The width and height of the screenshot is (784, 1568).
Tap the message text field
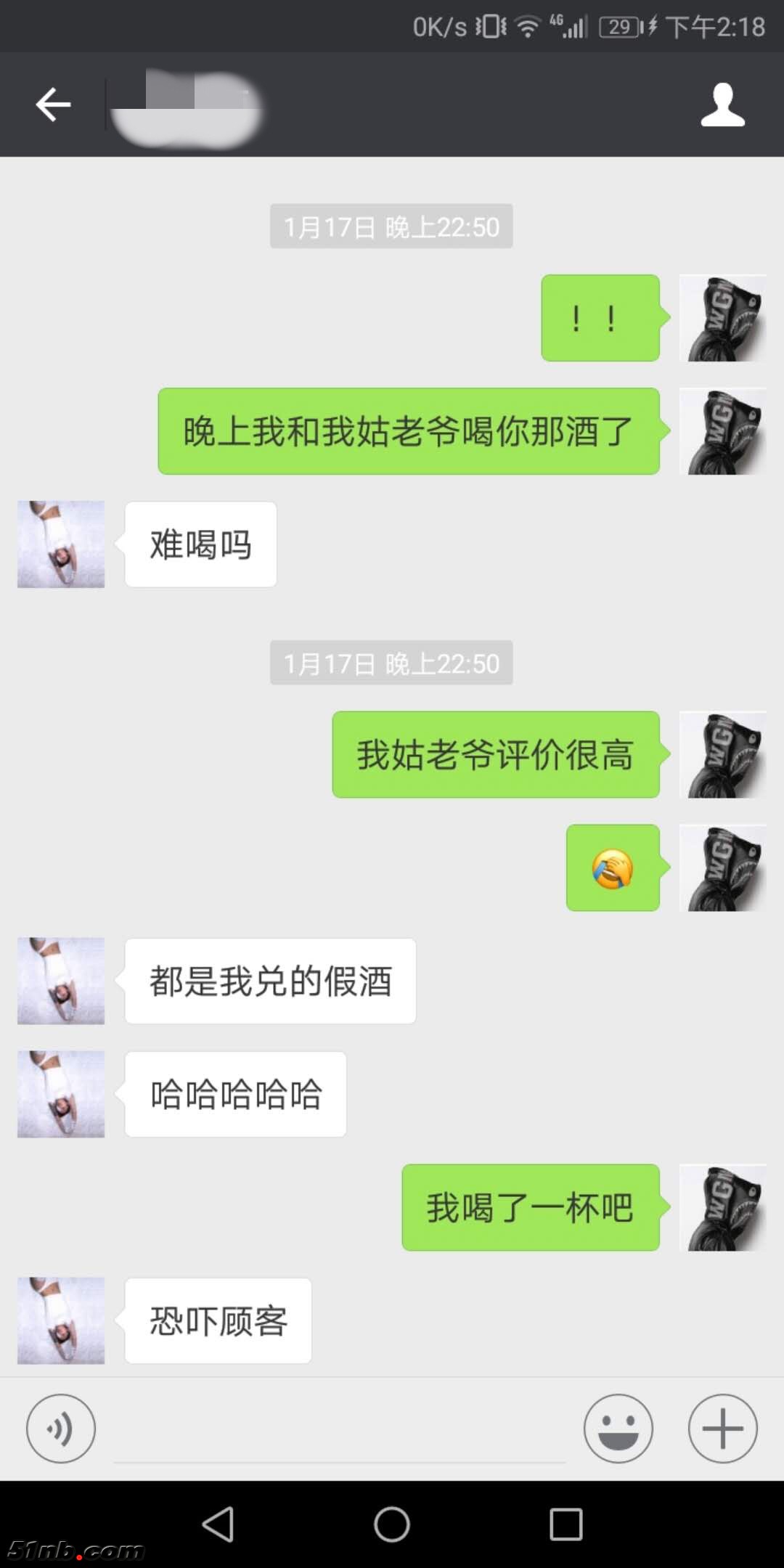[x=340, y=1430]
